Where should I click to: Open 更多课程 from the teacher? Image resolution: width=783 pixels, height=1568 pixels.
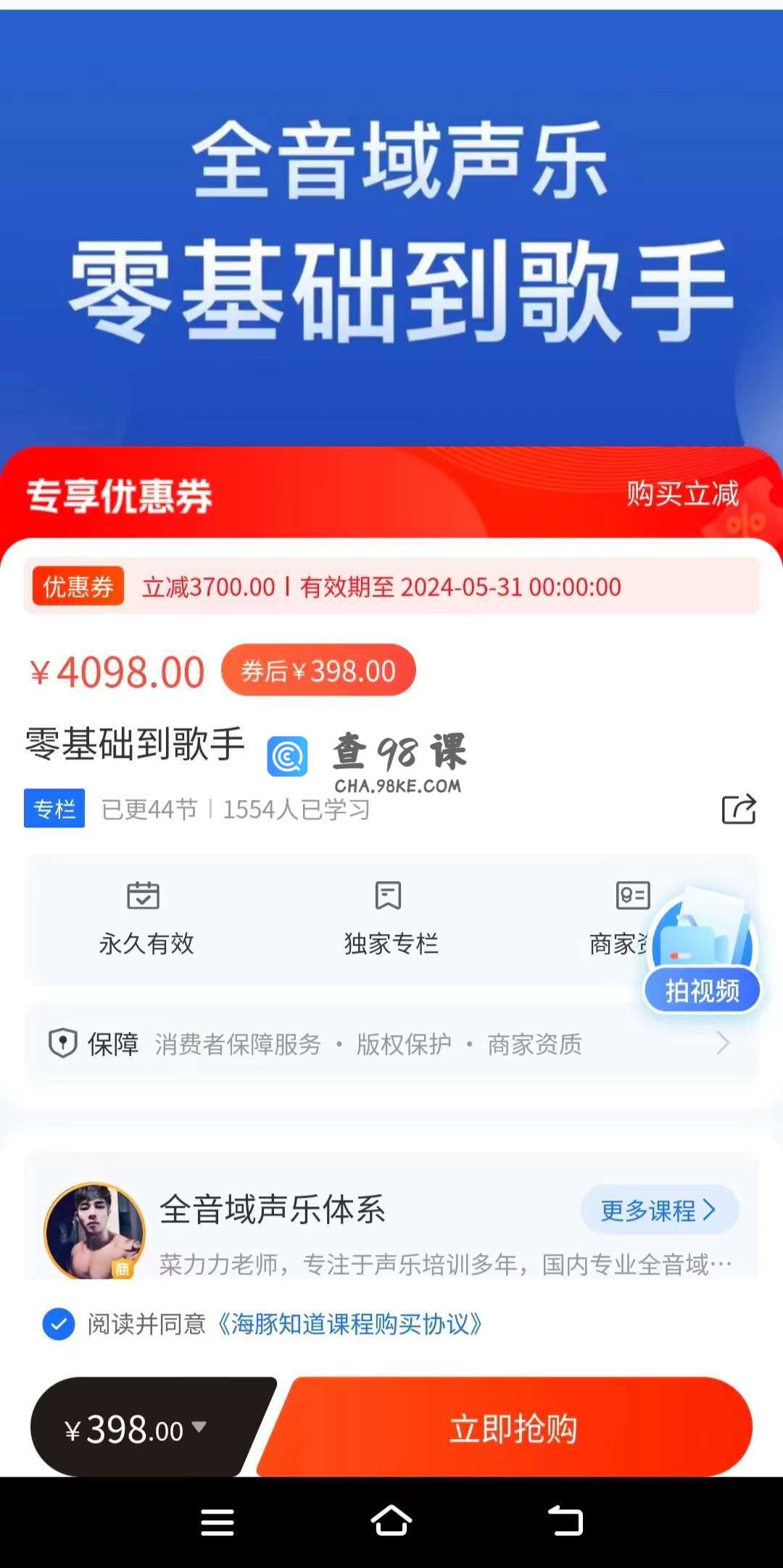click(x=658, y=1210)
